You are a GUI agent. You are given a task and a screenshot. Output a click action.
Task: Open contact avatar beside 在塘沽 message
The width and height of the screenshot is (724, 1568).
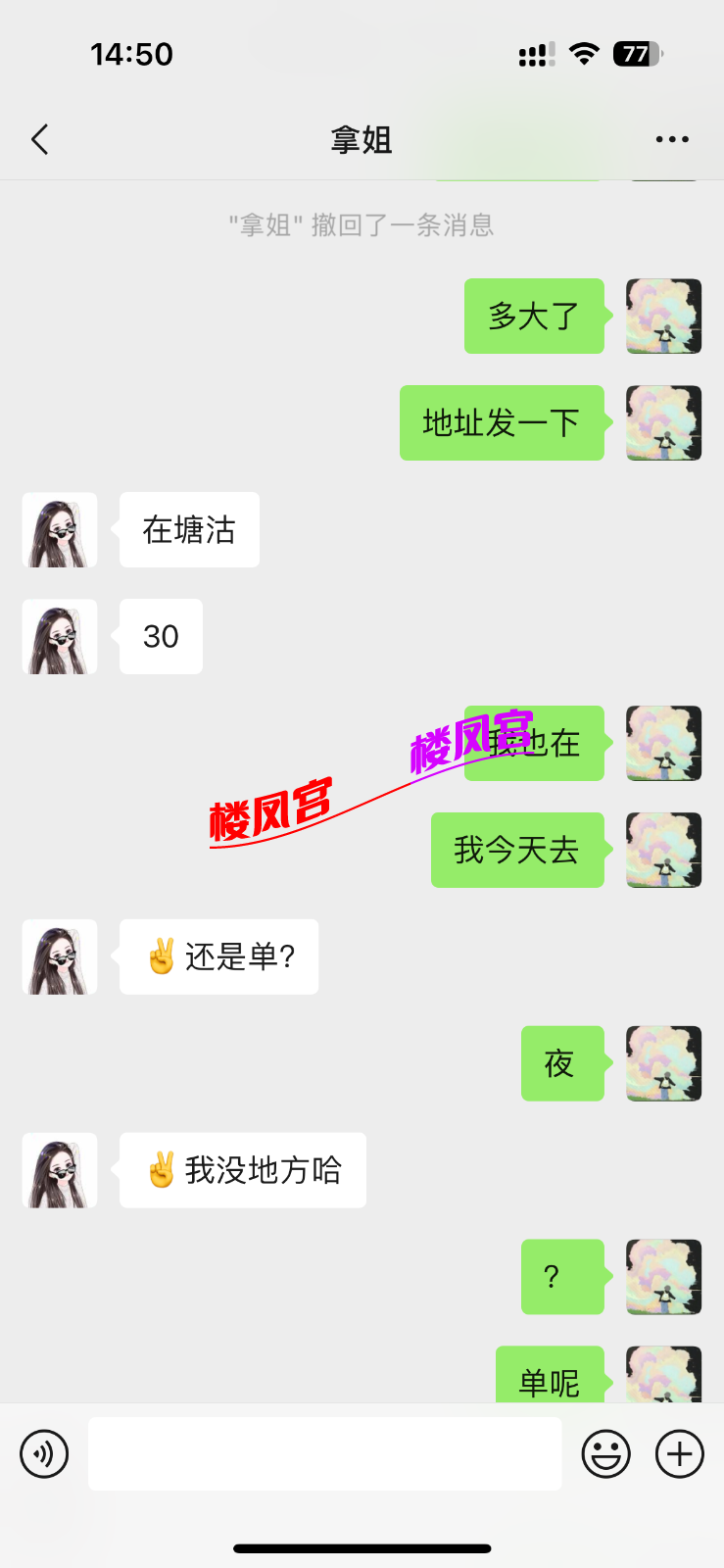pos(60,530)
